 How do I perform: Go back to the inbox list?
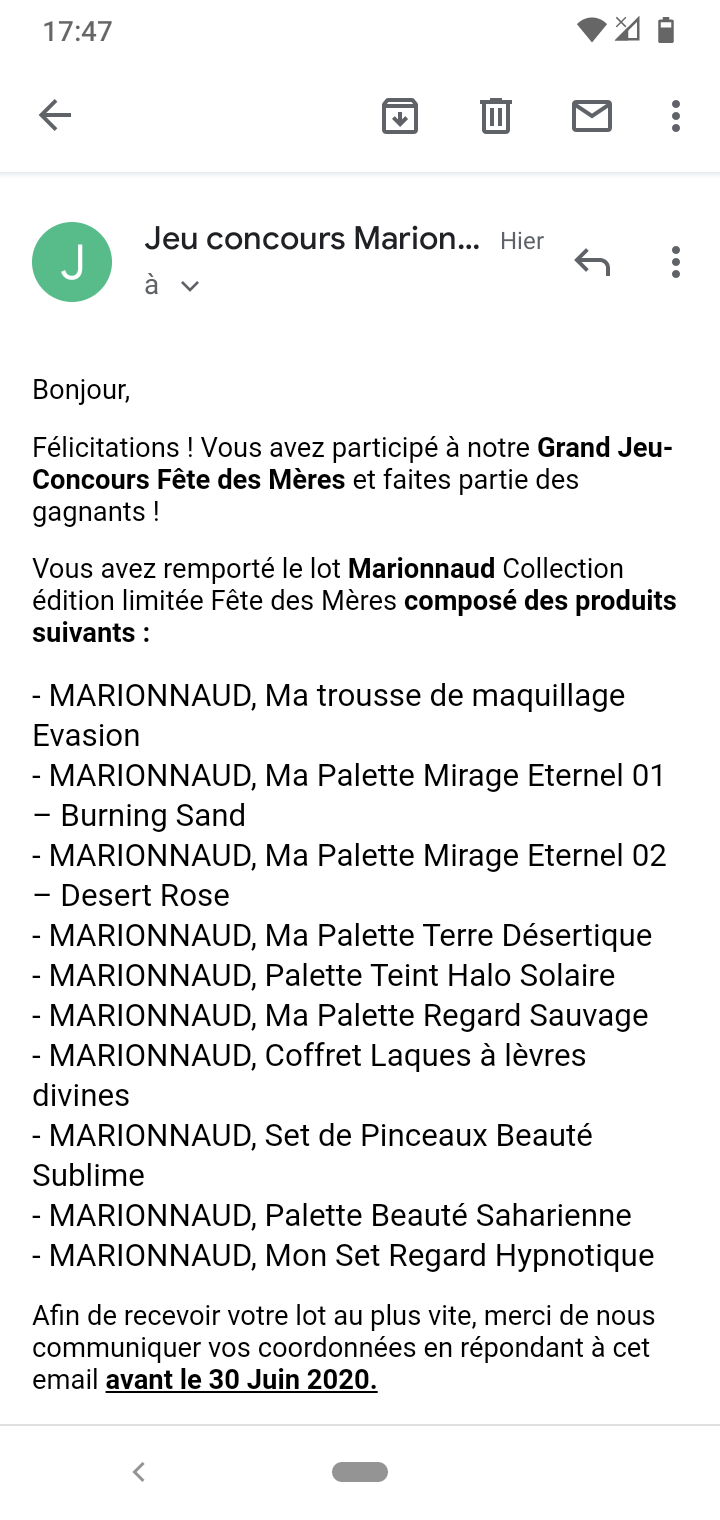[x=55, y=116]
